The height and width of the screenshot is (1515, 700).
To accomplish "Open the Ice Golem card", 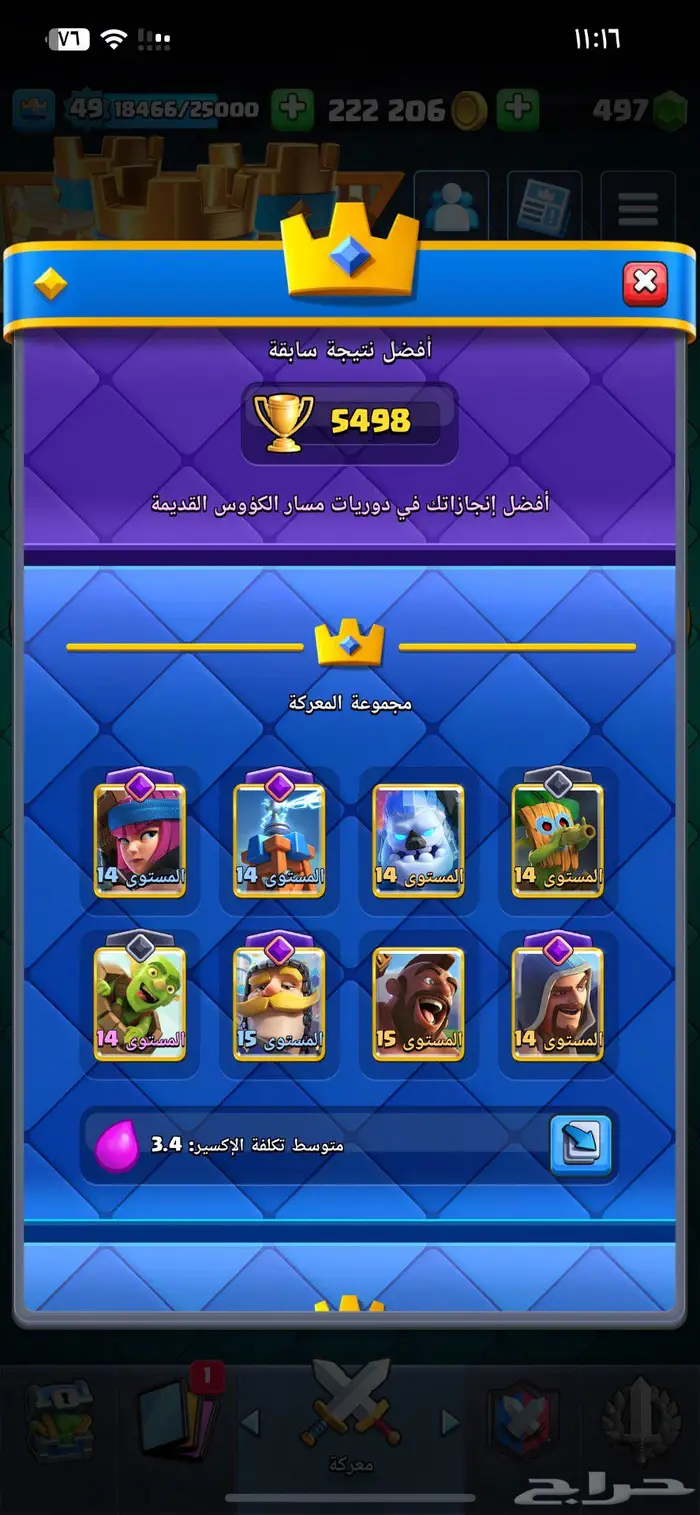I will pyautogui.click(x=418, y=839).
